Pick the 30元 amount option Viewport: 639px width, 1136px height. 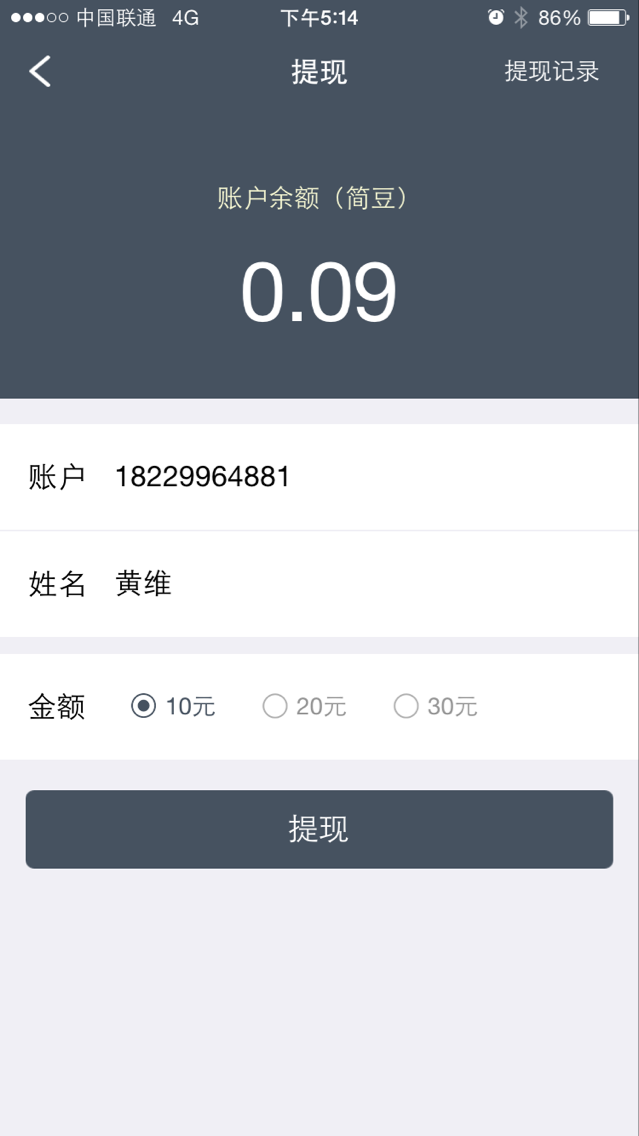pyautogui.click(x=406, y=707)
